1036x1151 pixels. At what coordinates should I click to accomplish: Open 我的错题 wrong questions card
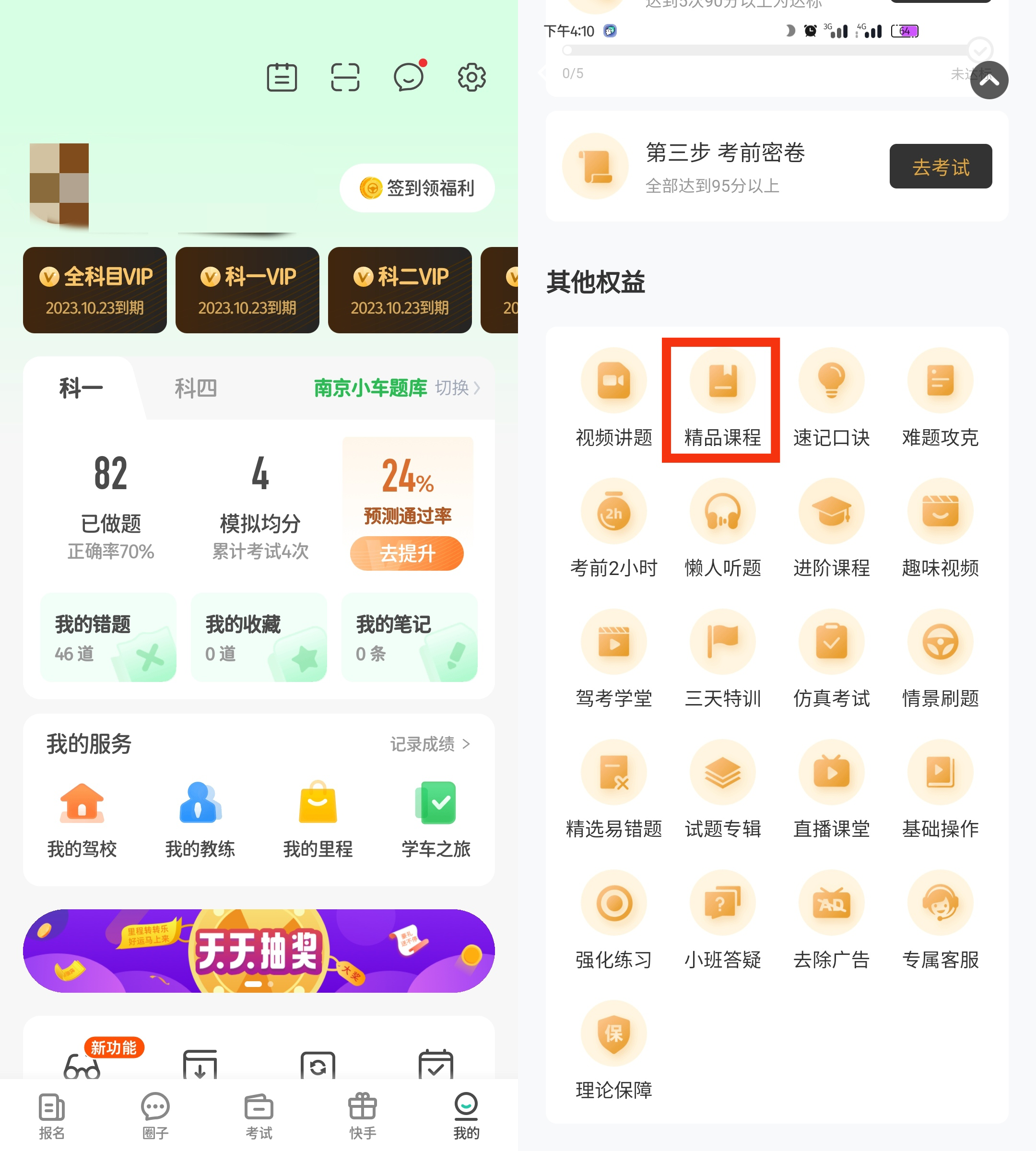click(x=108, y=637)
